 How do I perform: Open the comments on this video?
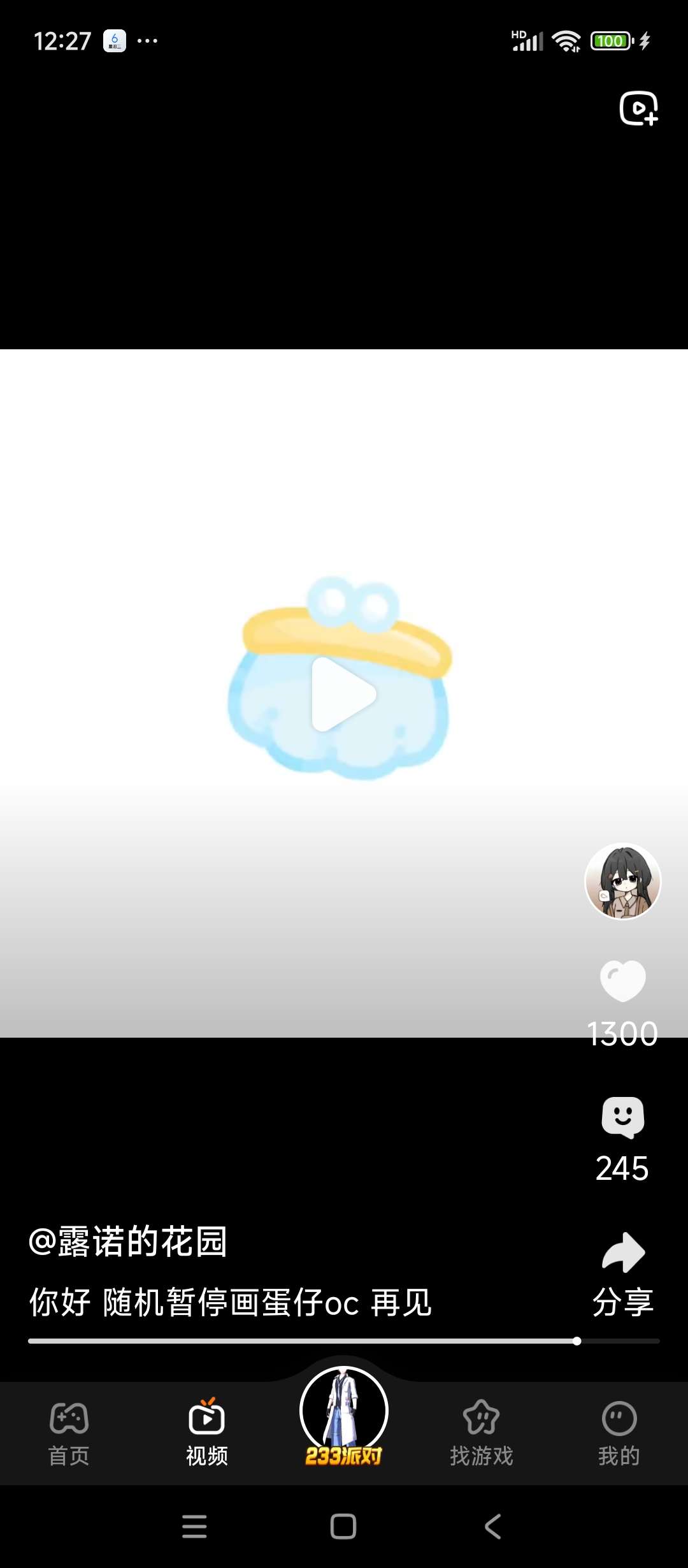(622, 1117)
